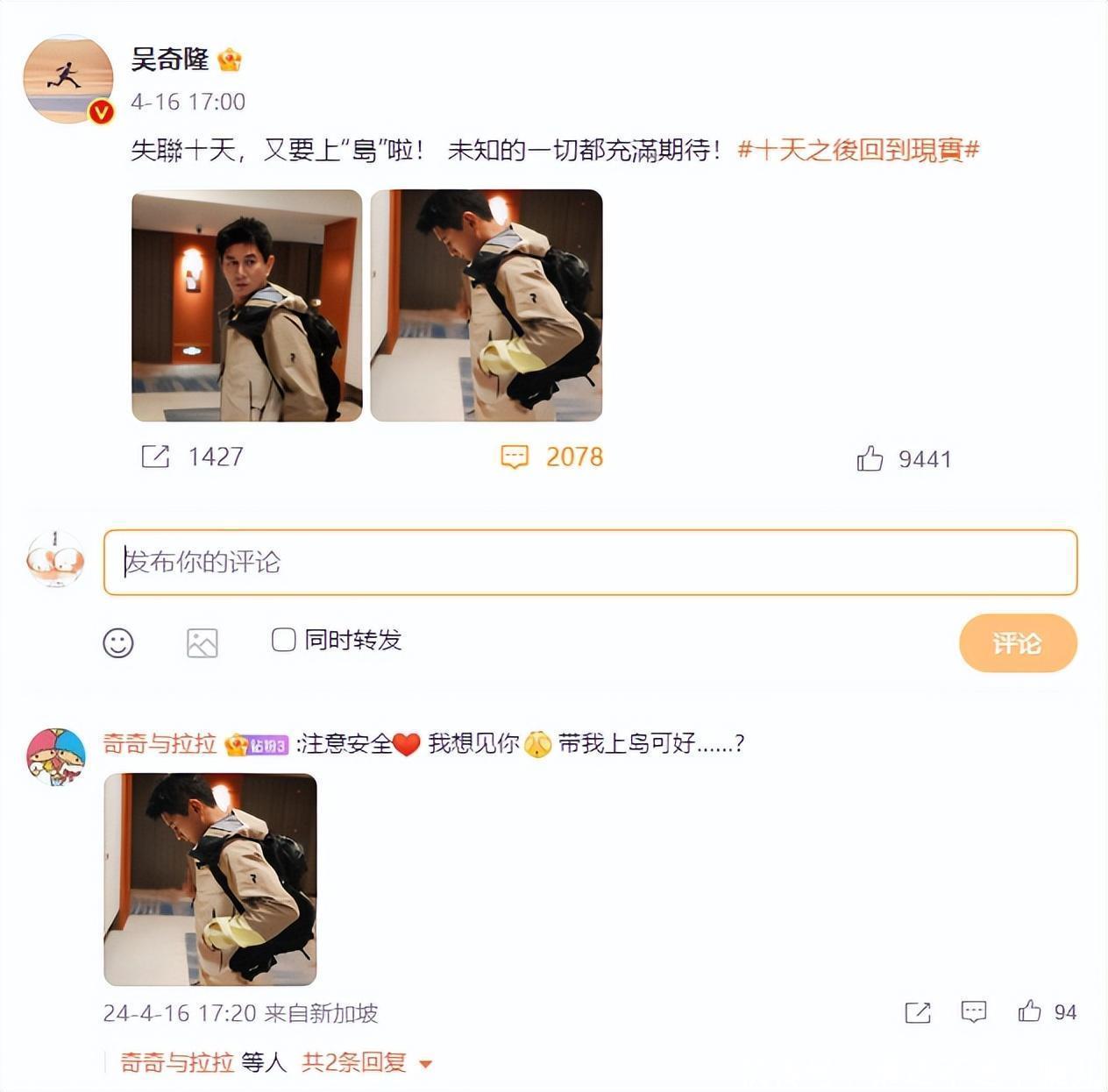
Task: View the photo in 奇奇与拉拉's comment
Action: point(210,879)
